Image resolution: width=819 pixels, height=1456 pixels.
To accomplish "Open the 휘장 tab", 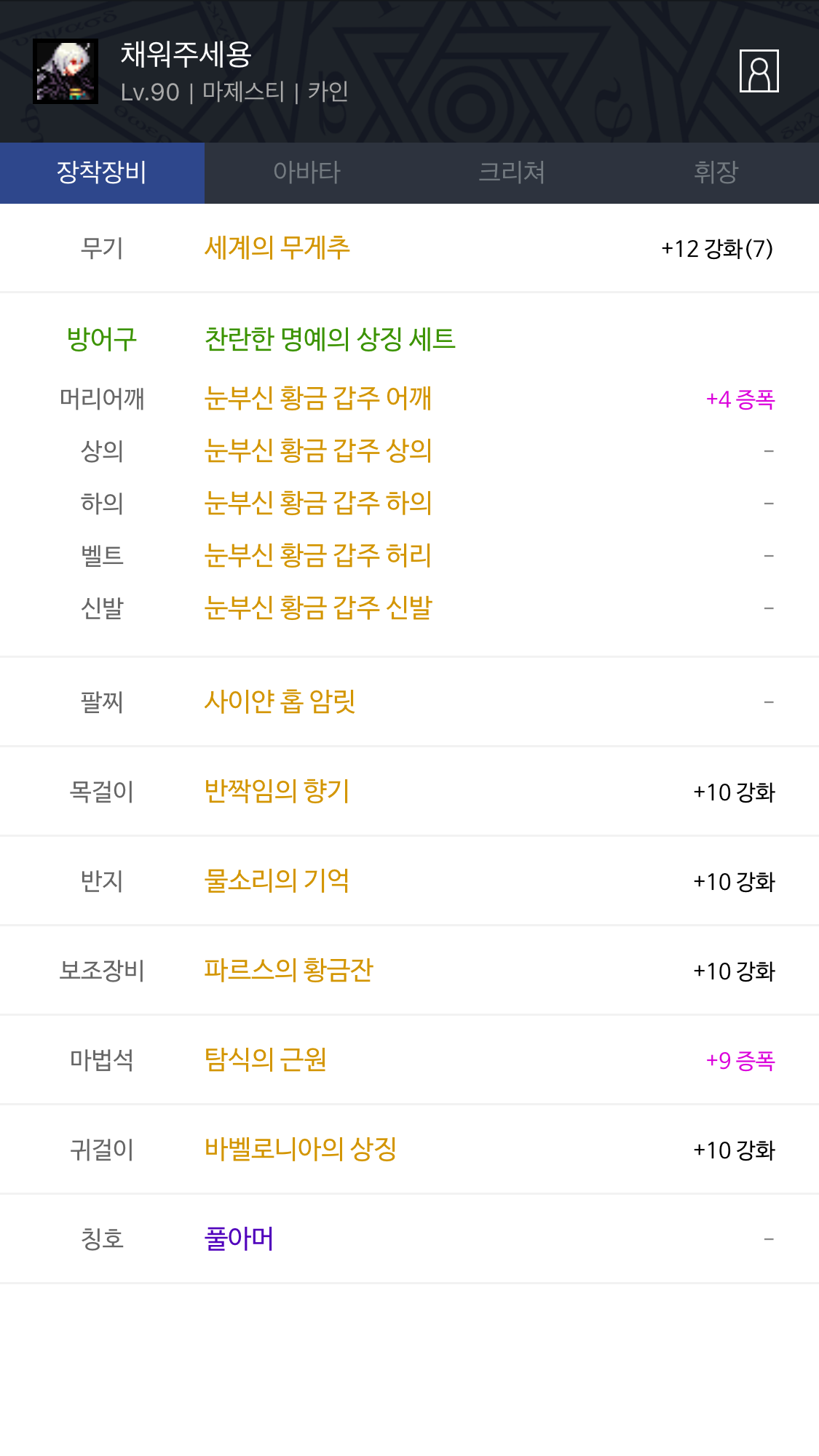I will tap(716, 173).
